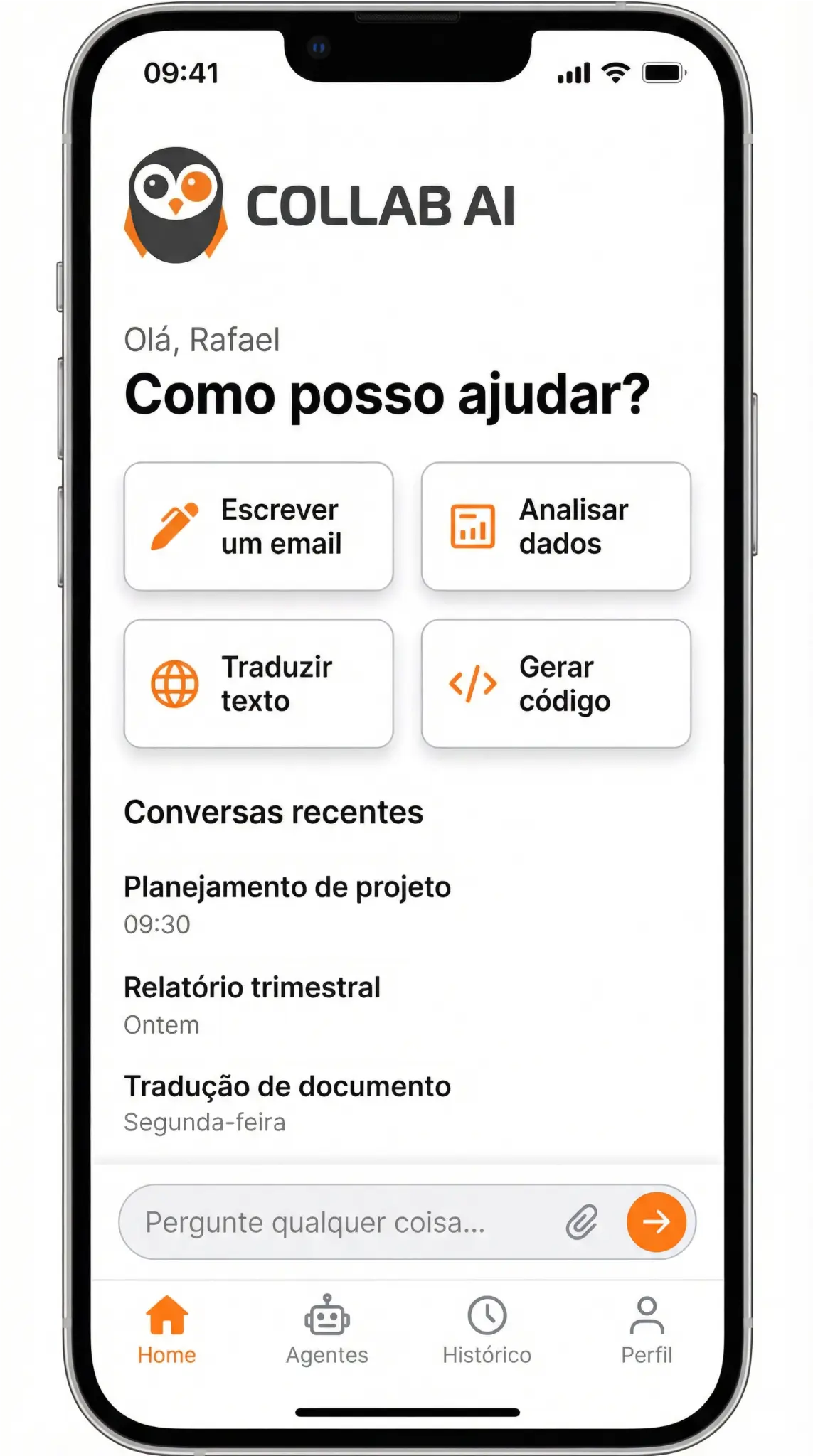Choose the Escrever um email card
Screen dimensions: 813x1456
(259, 526)
